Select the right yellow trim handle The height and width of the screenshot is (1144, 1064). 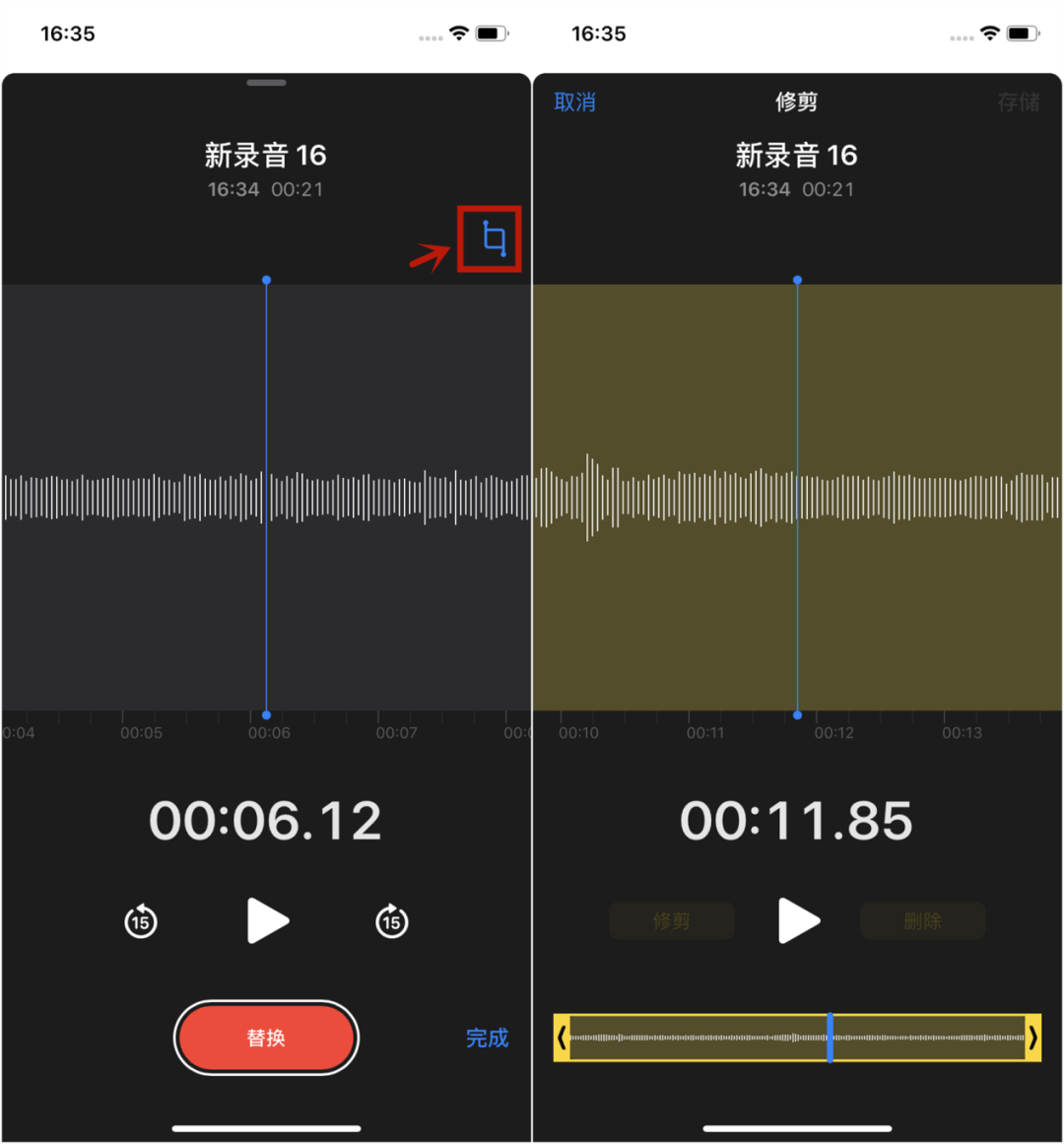1032,1038
